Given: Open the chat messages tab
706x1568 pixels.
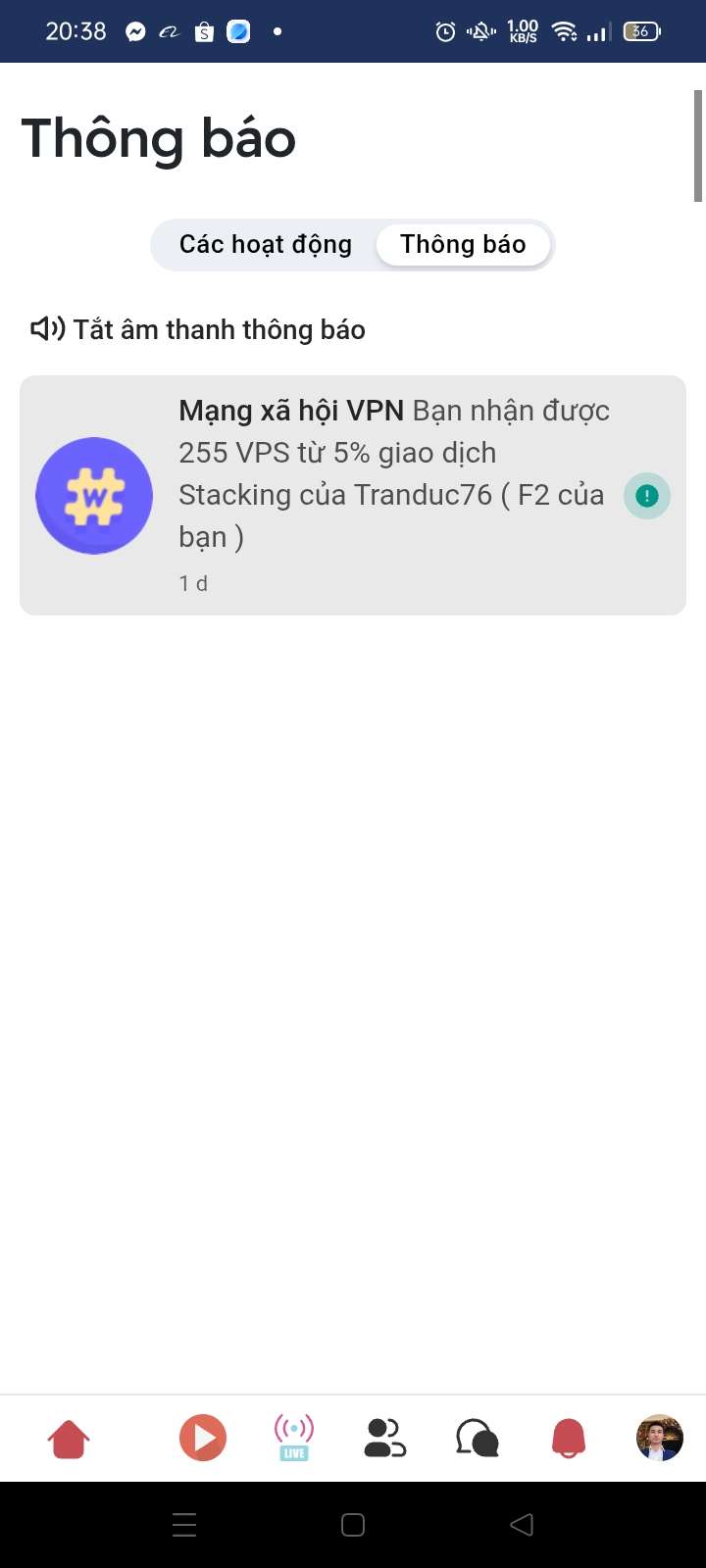Looking at the screenshot, I should click(478, 1439).
